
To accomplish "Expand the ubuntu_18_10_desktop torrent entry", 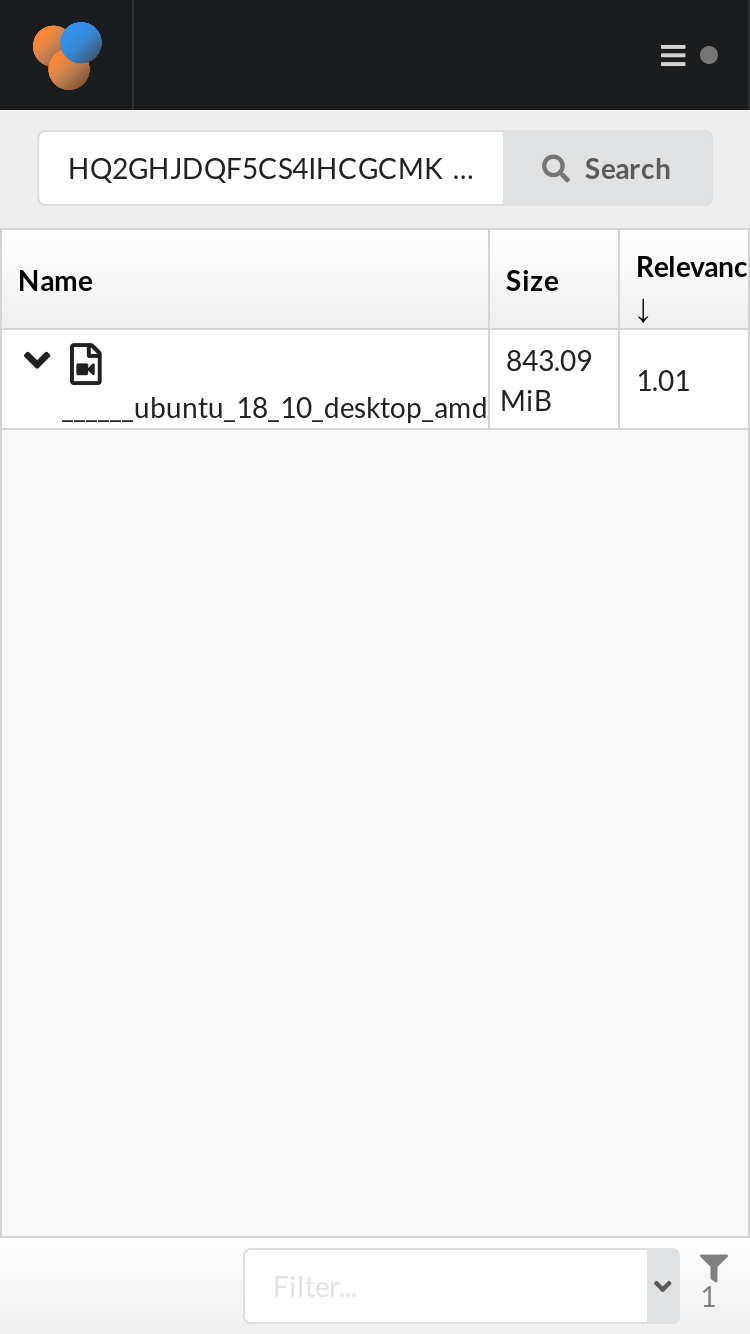I will [37, 360].
